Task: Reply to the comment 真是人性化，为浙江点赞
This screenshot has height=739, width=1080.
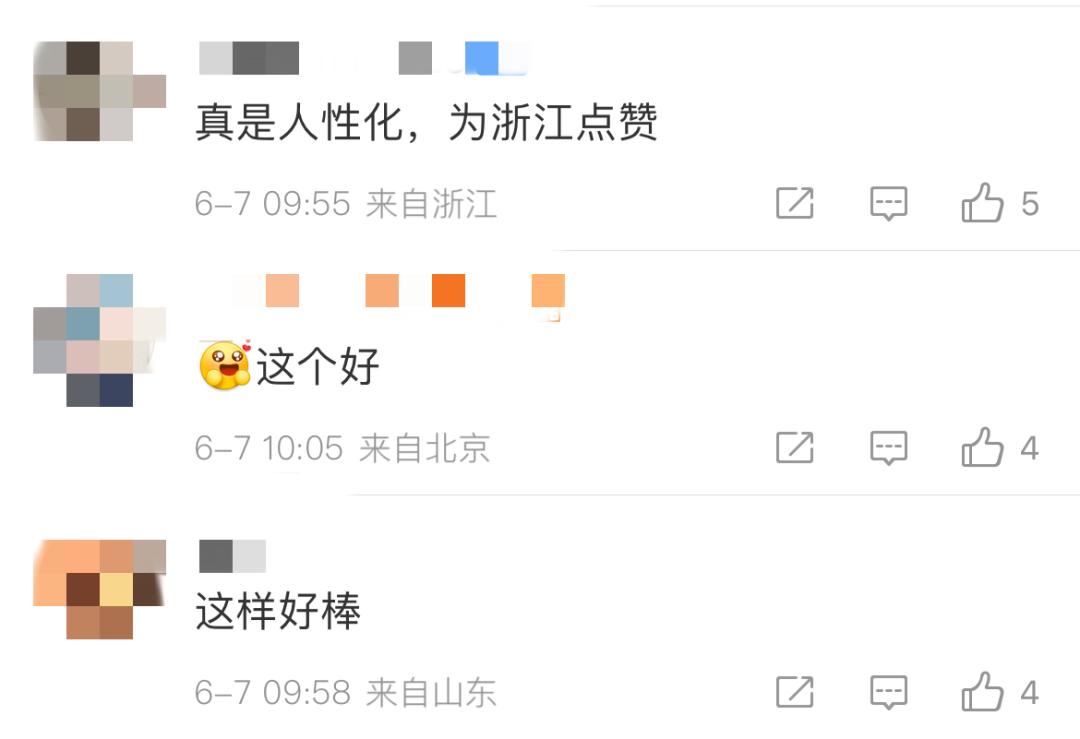Action: (888, 204)
